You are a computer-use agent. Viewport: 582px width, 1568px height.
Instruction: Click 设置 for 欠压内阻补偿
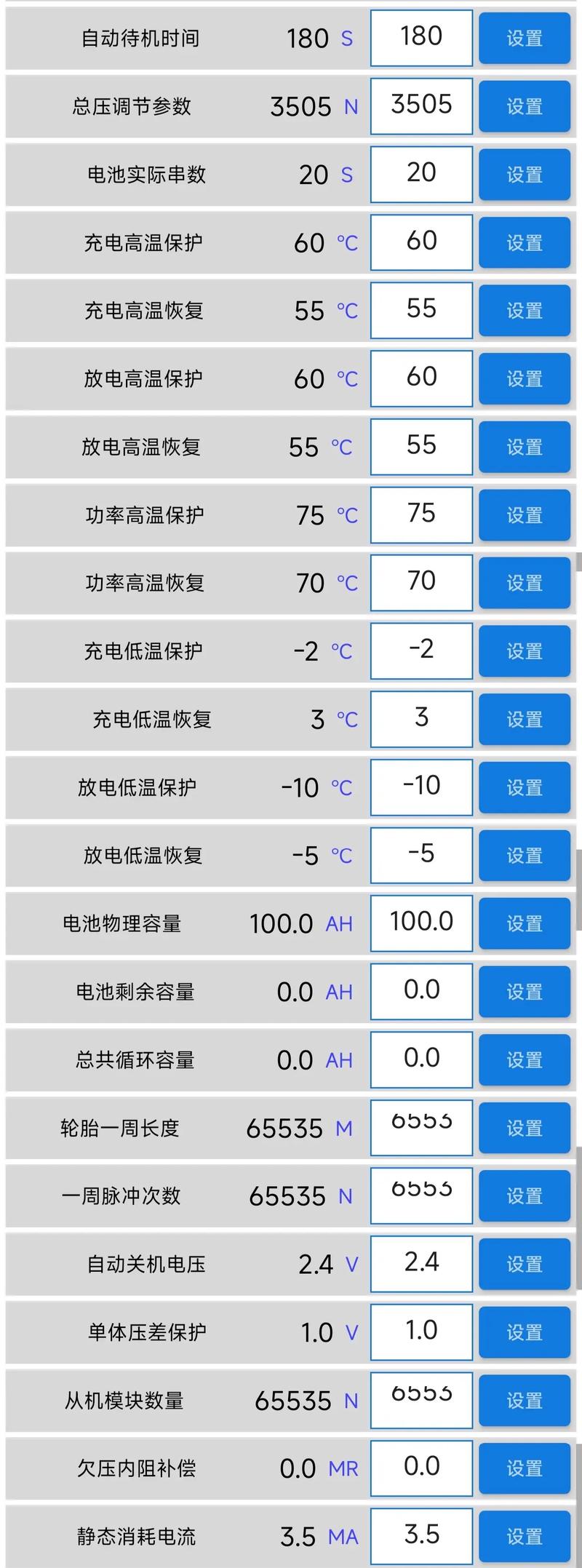[524, 1468]
